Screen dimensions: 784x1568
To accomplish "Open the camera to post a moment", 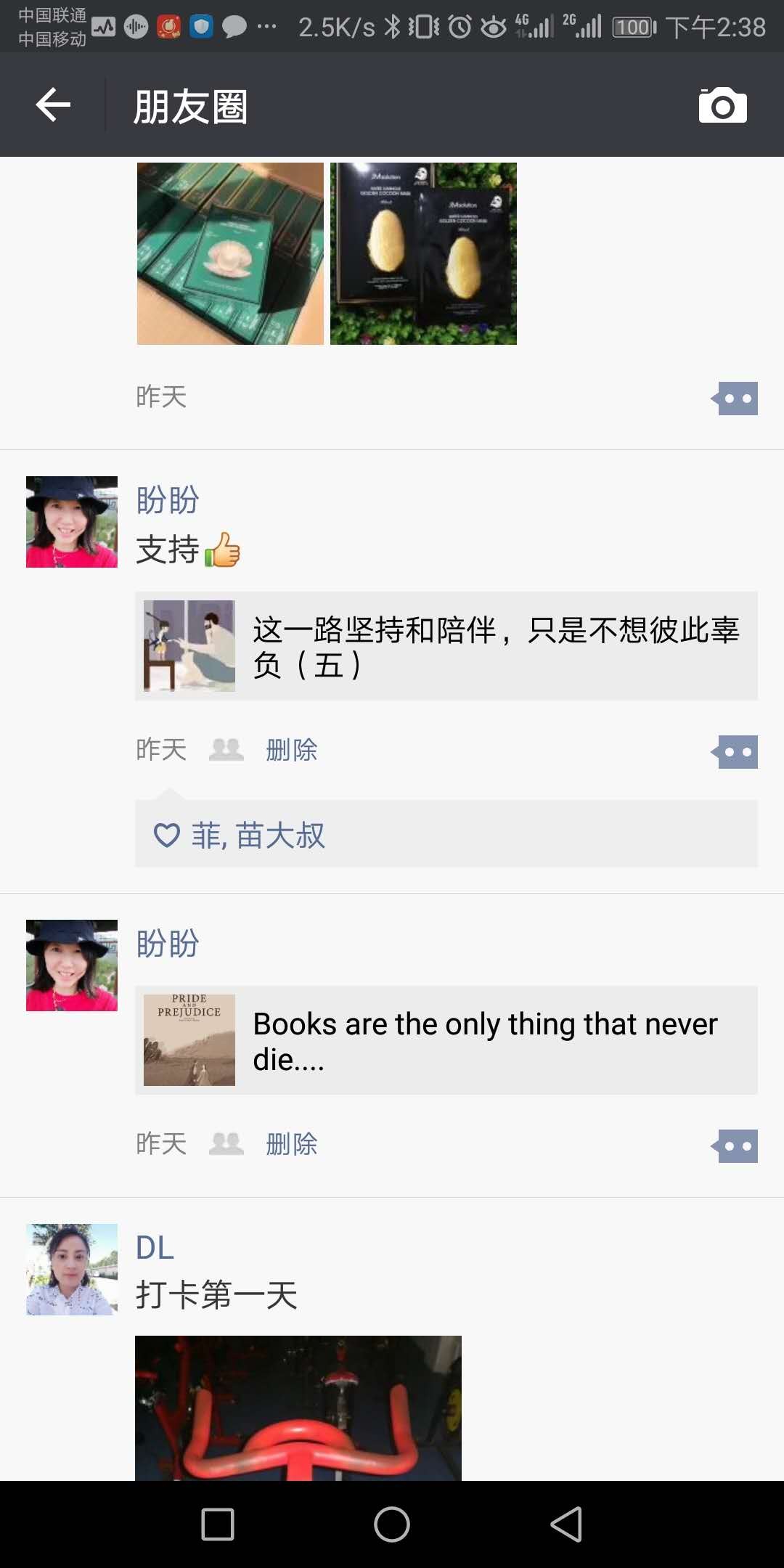I will [722, 106].
